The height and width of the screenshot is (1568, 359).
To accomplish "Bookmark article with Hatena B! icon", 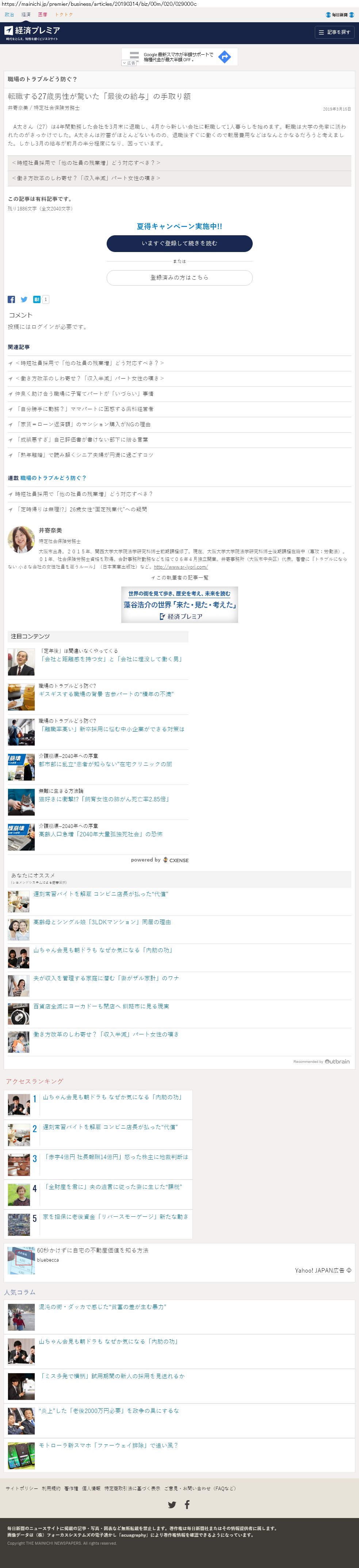I will (x=37, y=299).
